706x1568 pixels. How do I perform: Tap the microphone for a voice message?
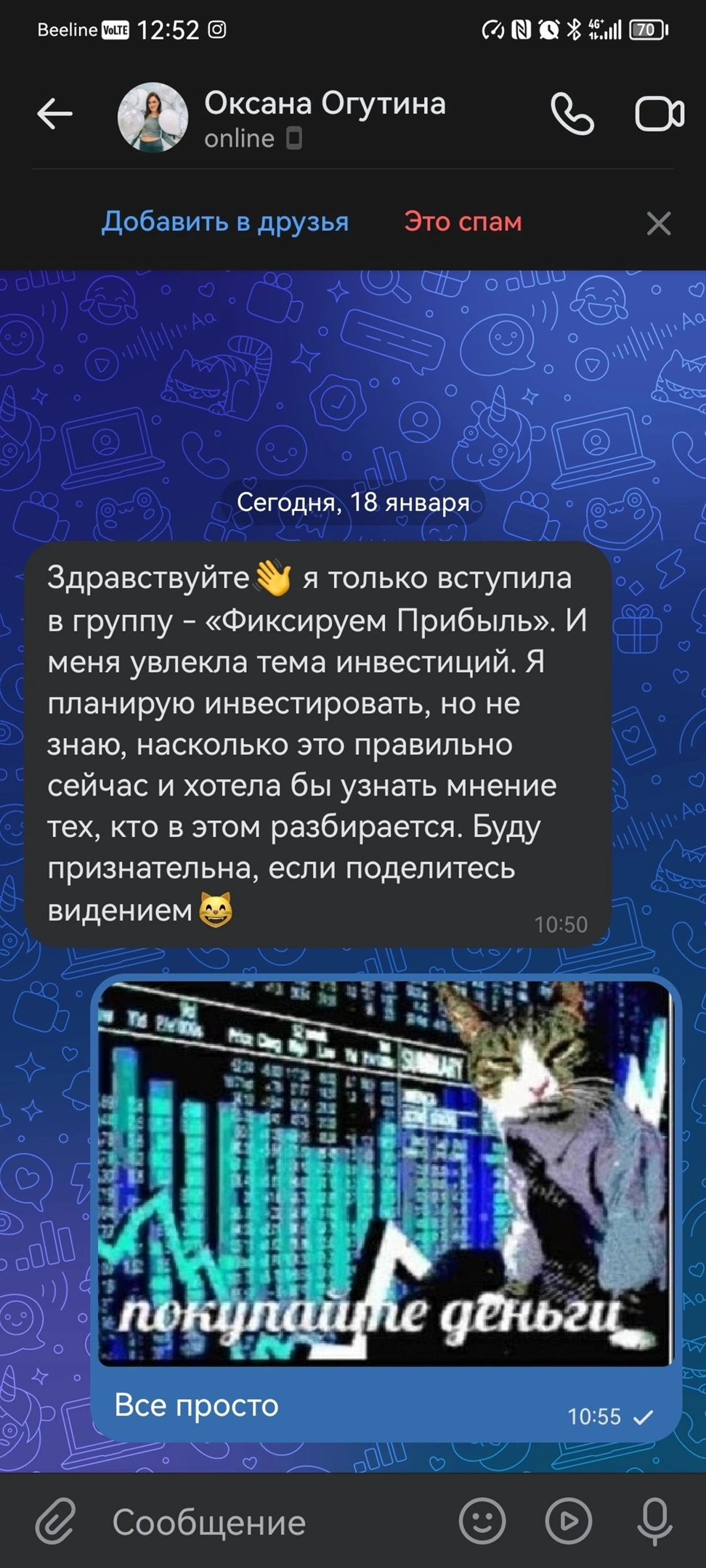click(x=654, y=1521)
